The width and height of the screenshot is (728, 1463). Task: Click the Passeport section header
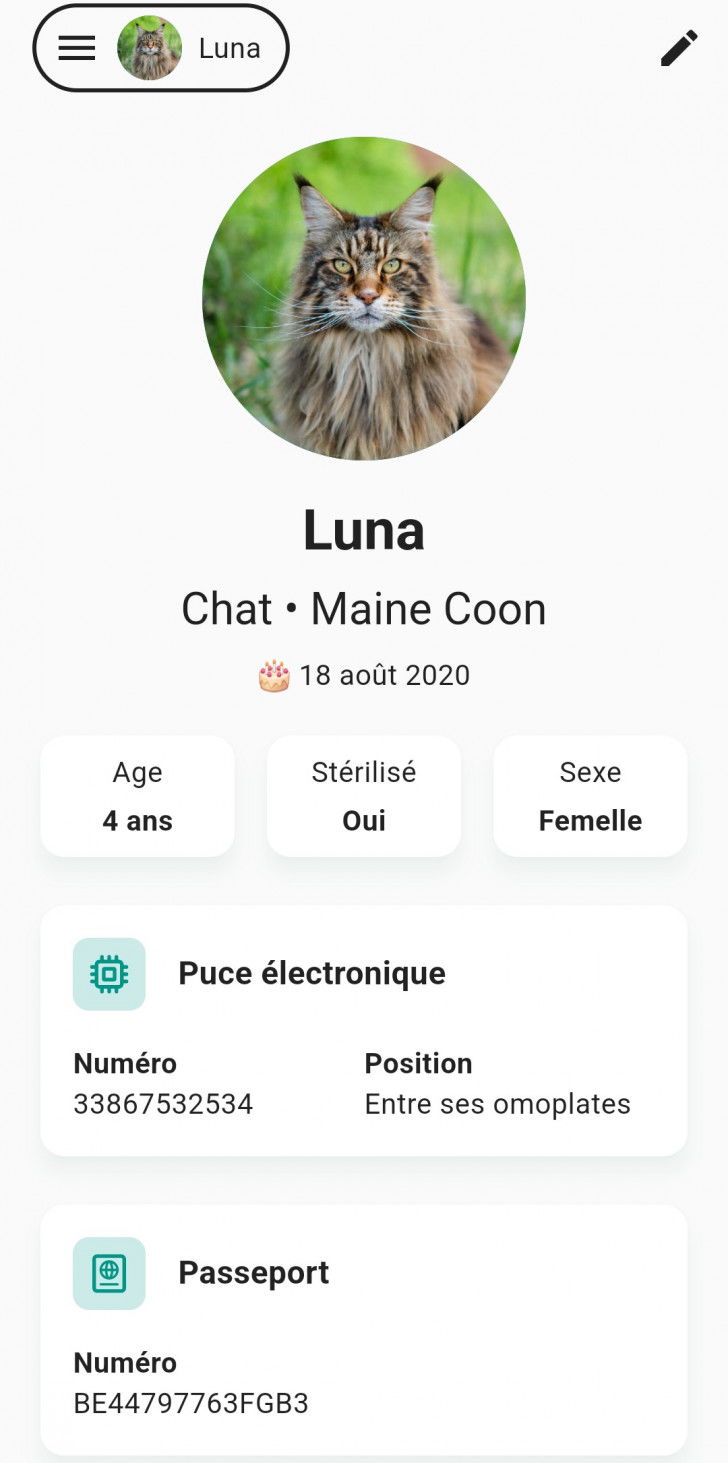253,1272
